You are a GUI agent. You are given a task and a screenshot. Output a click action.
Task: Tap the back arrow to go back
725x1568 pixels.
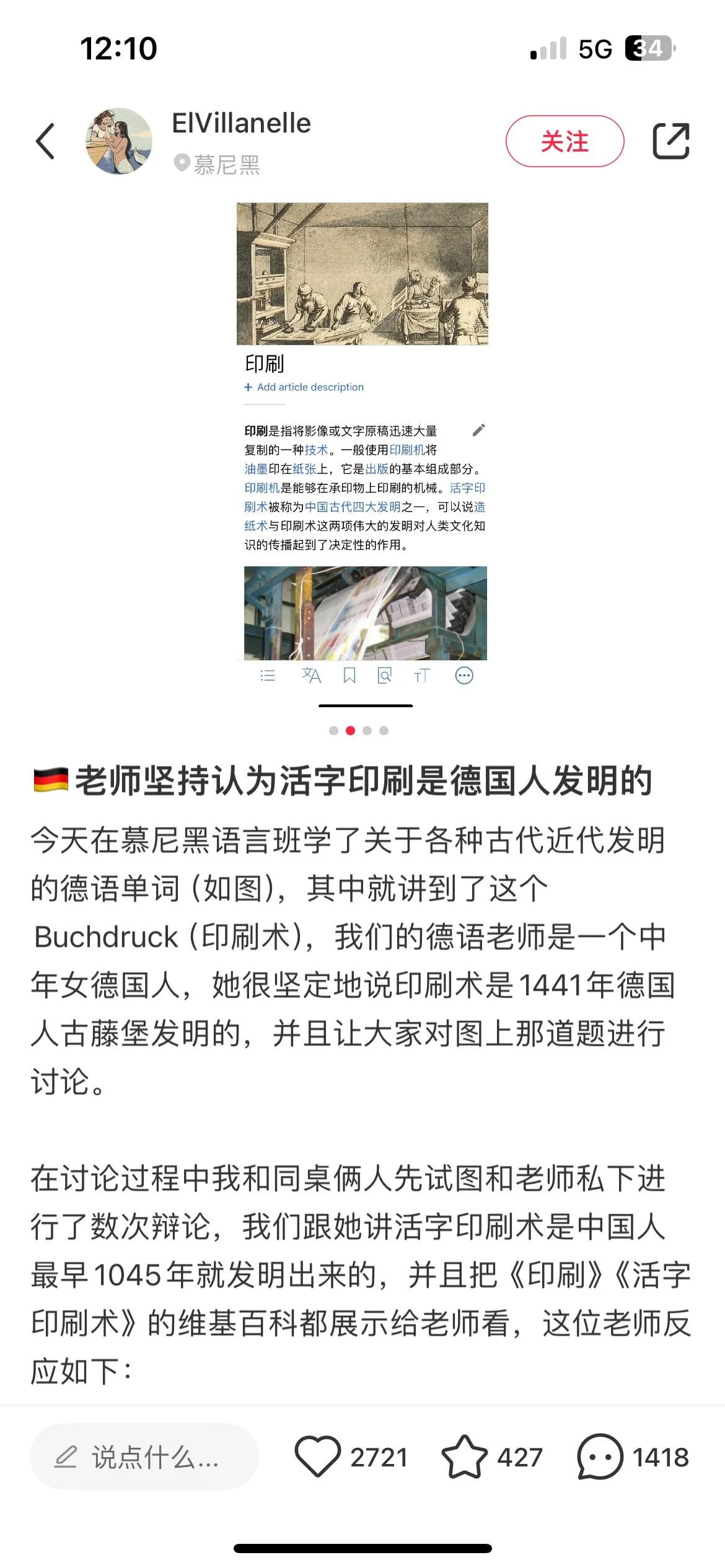coord(45,141)
